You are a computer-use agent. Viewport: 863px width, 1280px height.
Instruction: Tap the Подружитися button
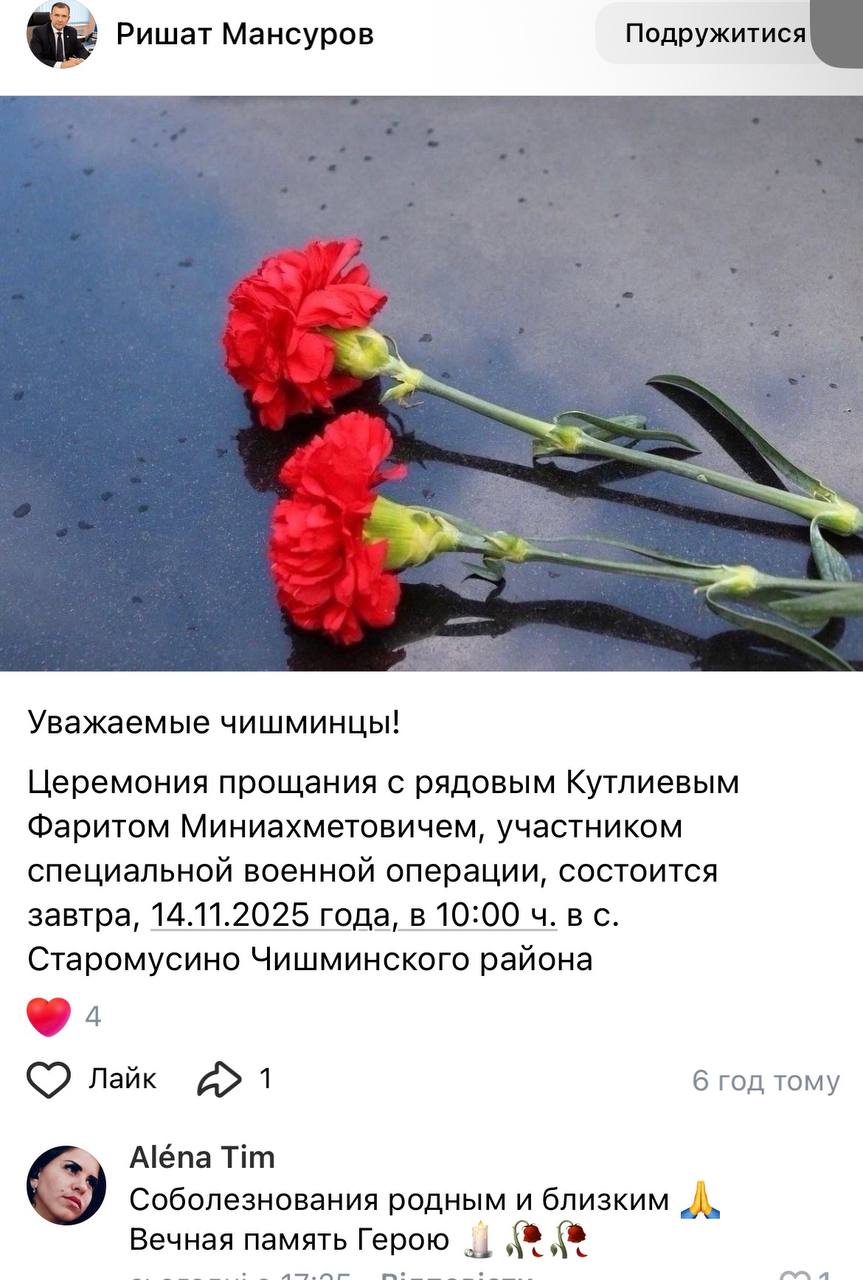[x=714, y=34]
